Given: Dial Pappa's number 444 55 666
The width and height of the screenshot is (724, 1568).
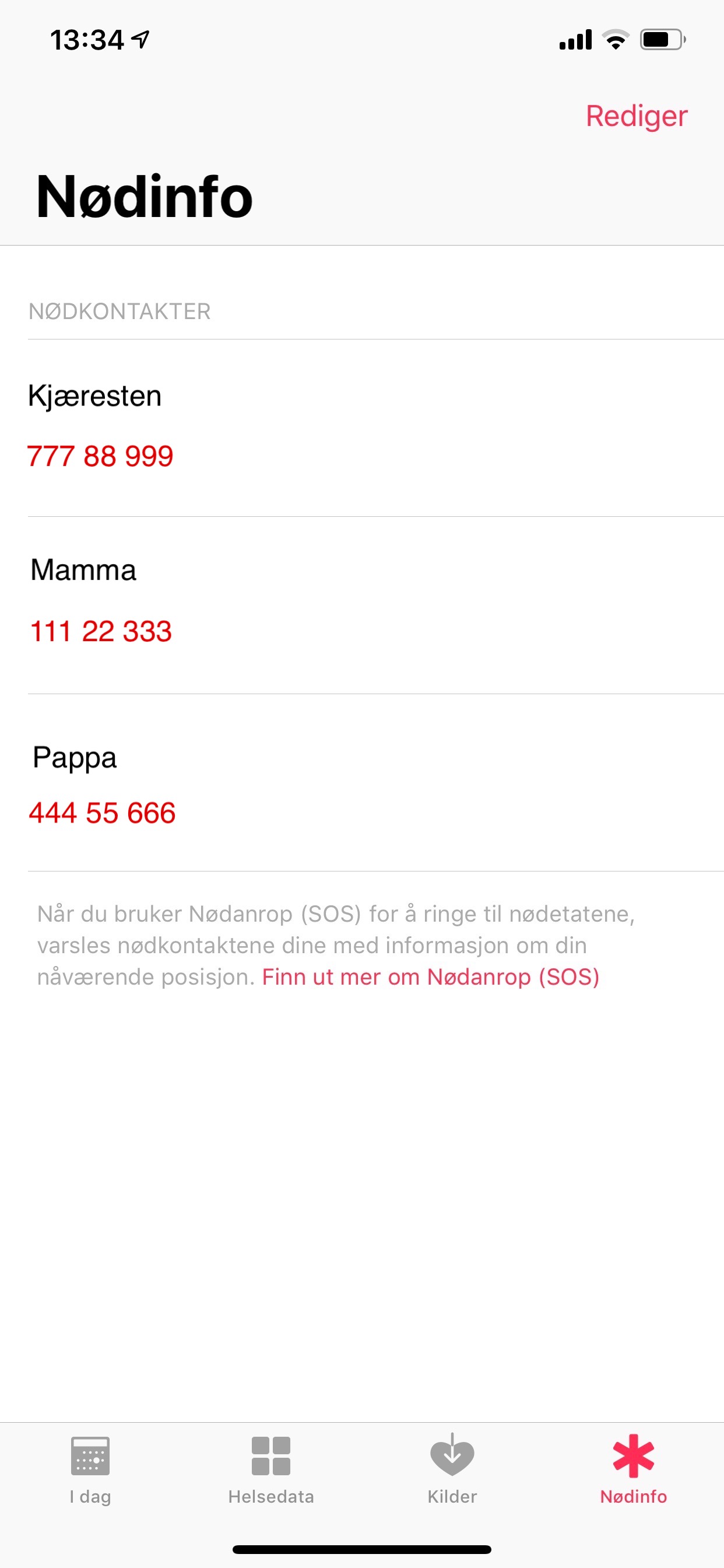Looking at the screenshot, I should pyautogui.click(x=102, y=813).
